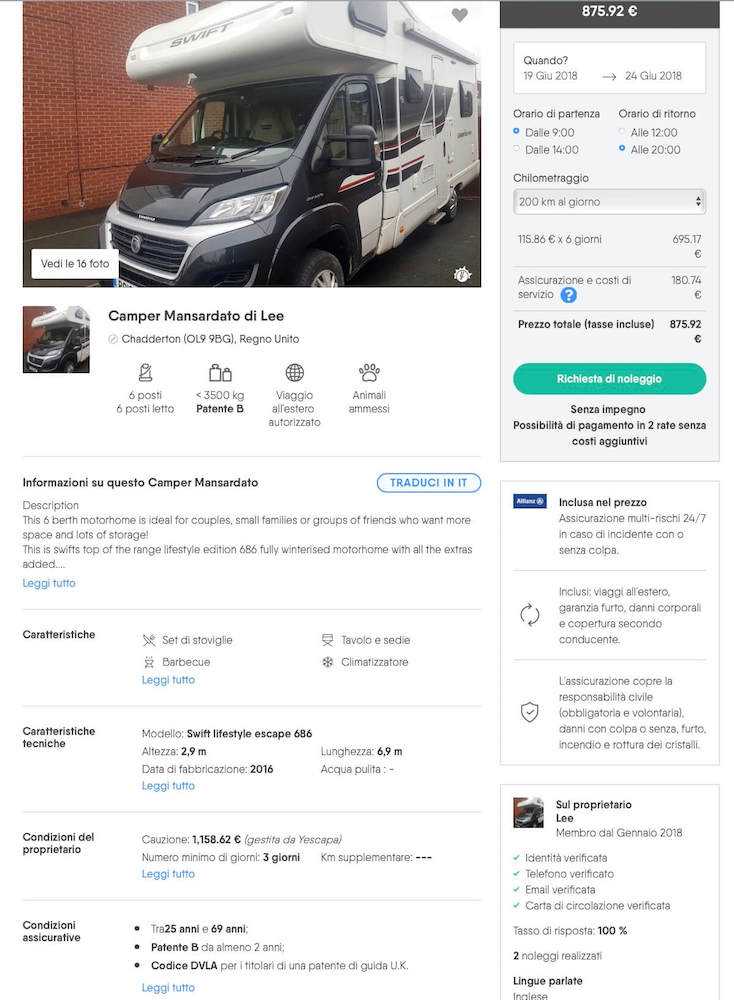Open the Chilometraggio dropdown
Image resolution: width=734 pixels, height=1000 pixels.
click(x=608, y=201)
